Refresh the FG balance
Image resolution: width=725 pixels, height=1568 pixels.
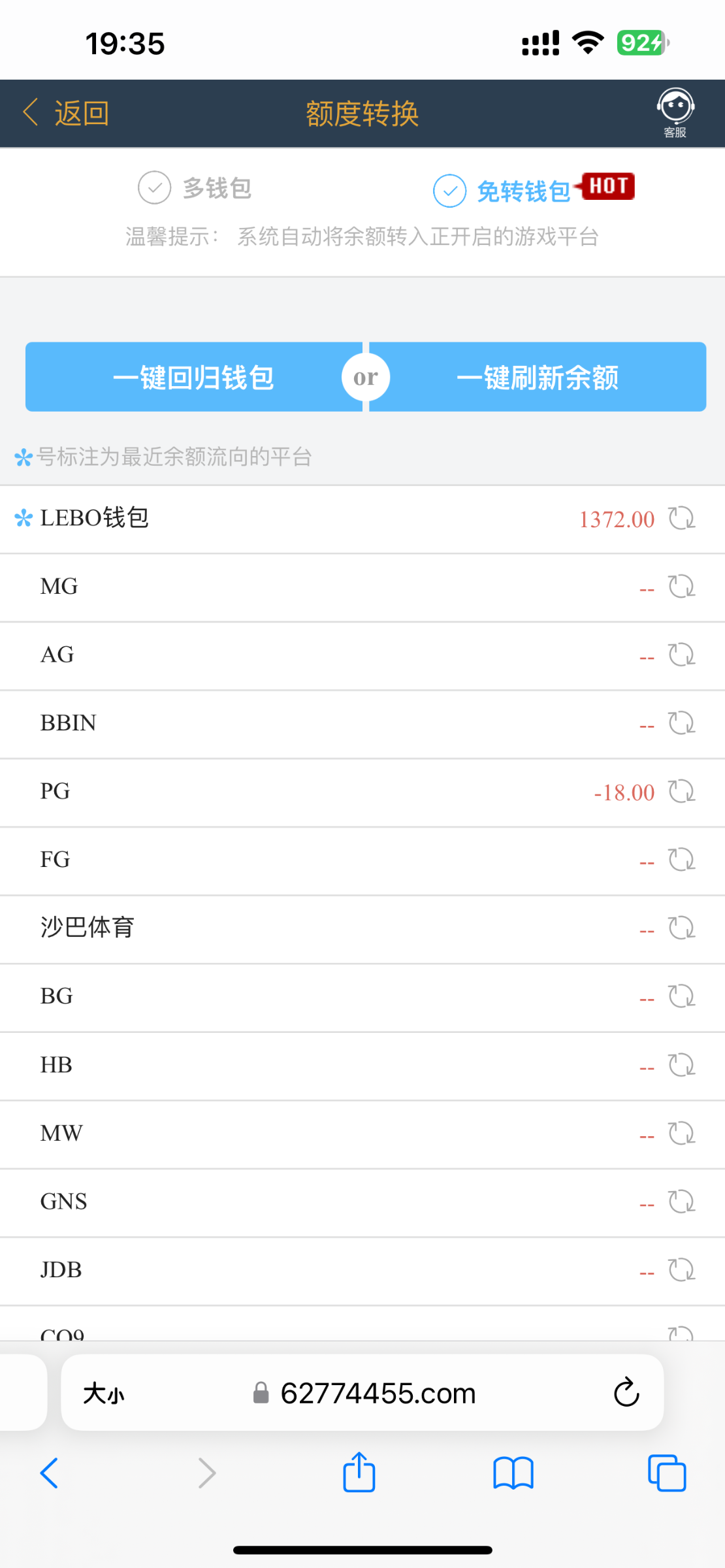tap(681, 860)
